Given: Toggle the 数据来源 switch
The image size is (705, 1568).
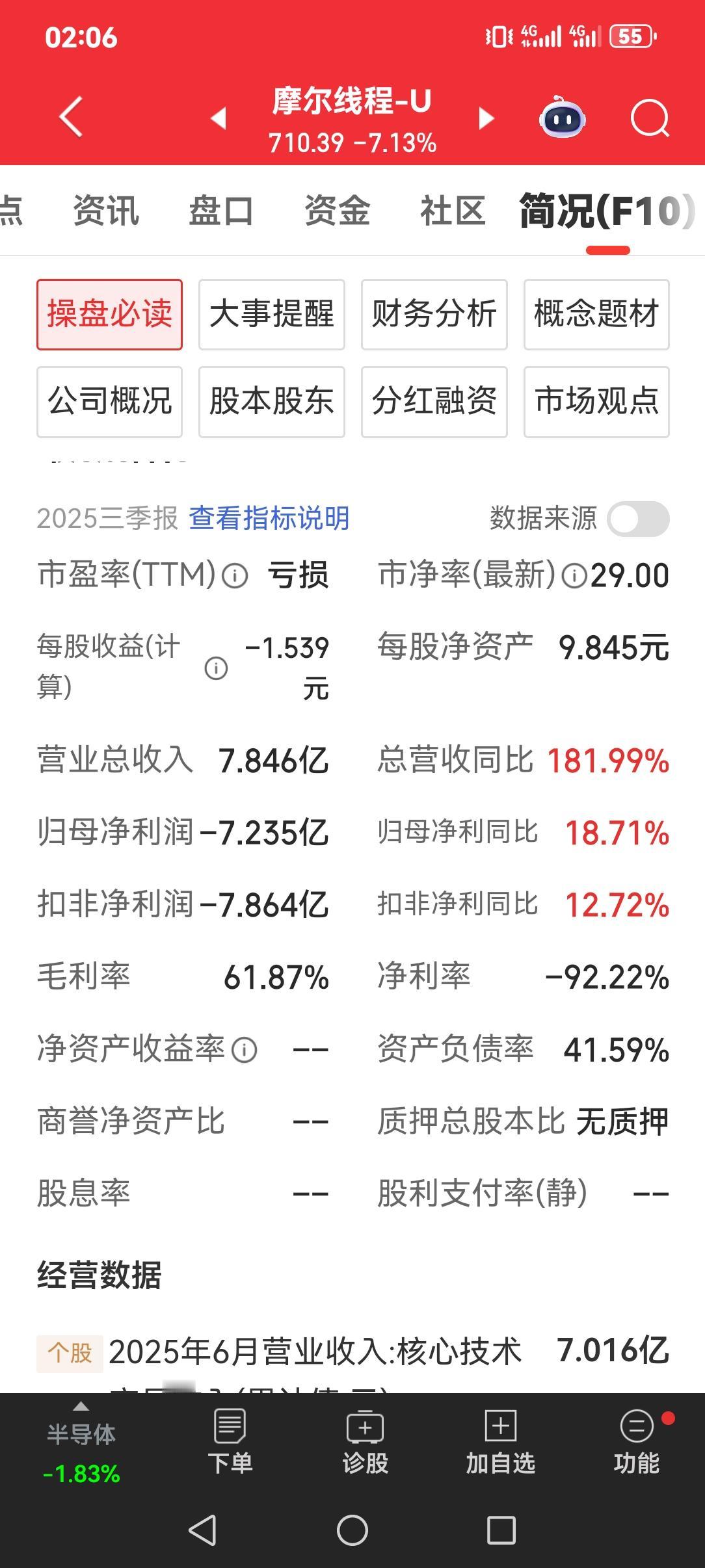Looking at the screenshot, I should [x=638, y=519].
